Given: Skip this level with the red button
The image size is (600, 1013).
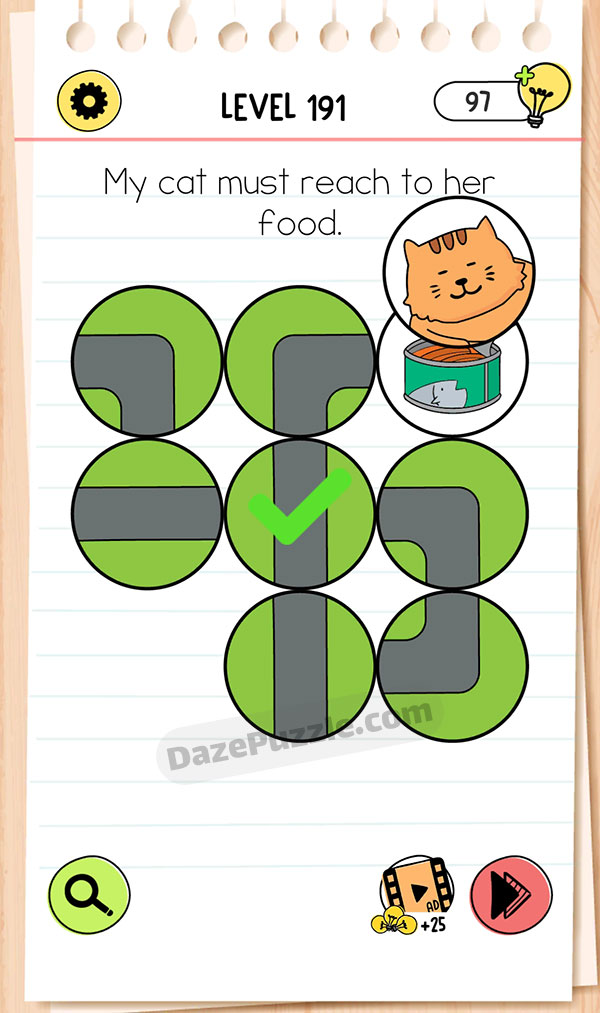Looking at the screenshot, I should pyautogui.click(x=510, y=895).
